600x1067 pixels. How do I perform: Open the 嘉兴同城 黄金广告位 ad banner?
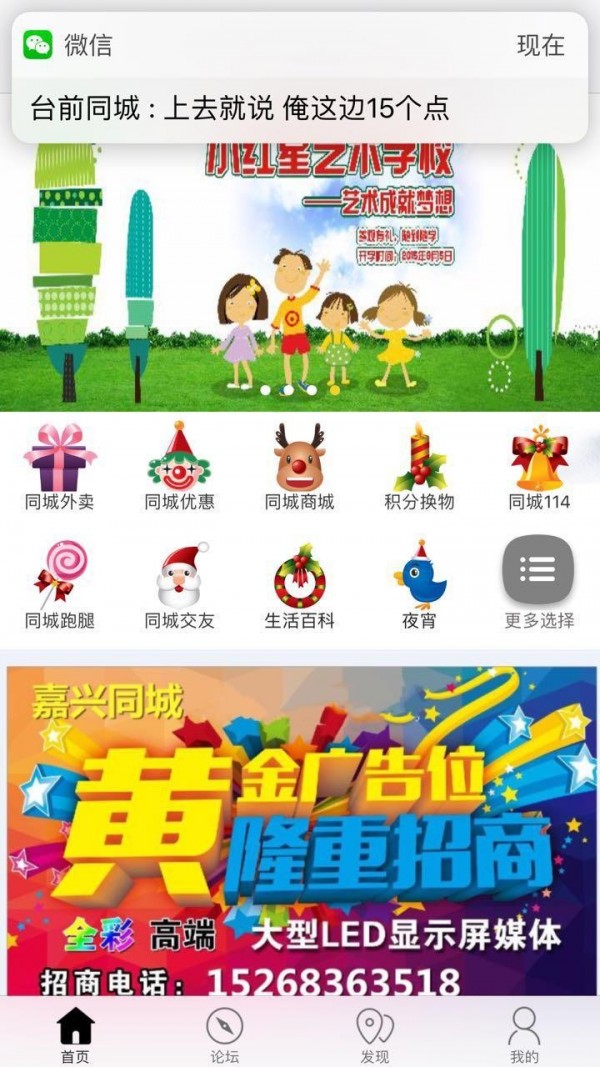(x=300, y=830)
